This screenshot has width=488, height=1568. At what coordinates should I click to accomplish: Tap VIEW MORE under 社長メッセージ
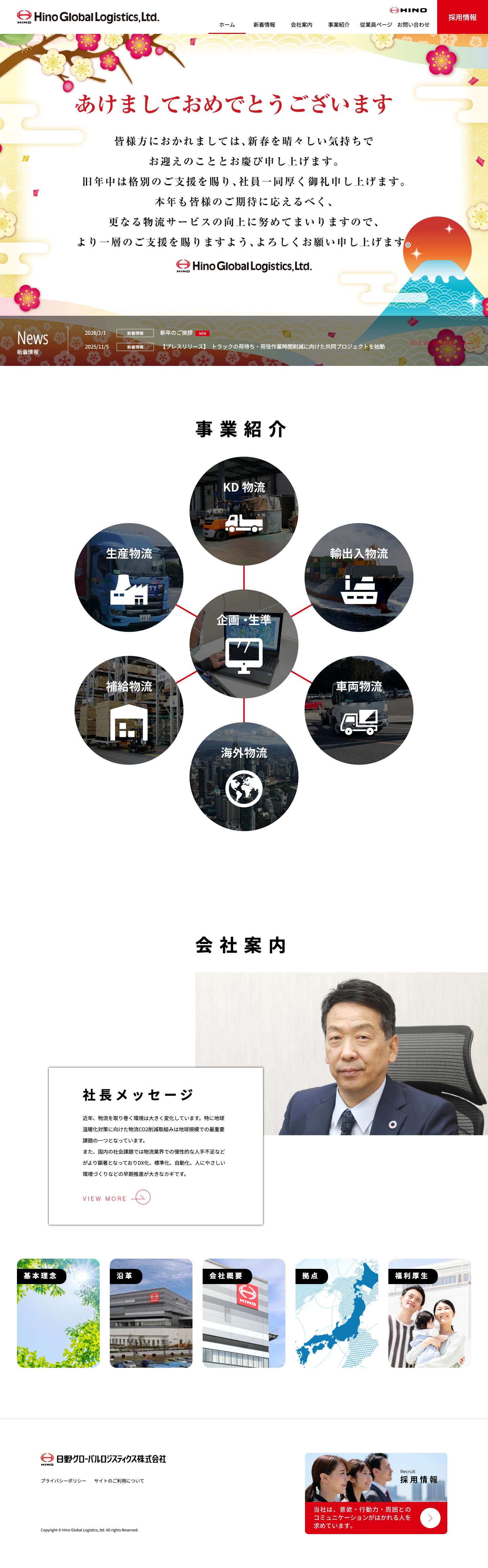[116, 1198]
